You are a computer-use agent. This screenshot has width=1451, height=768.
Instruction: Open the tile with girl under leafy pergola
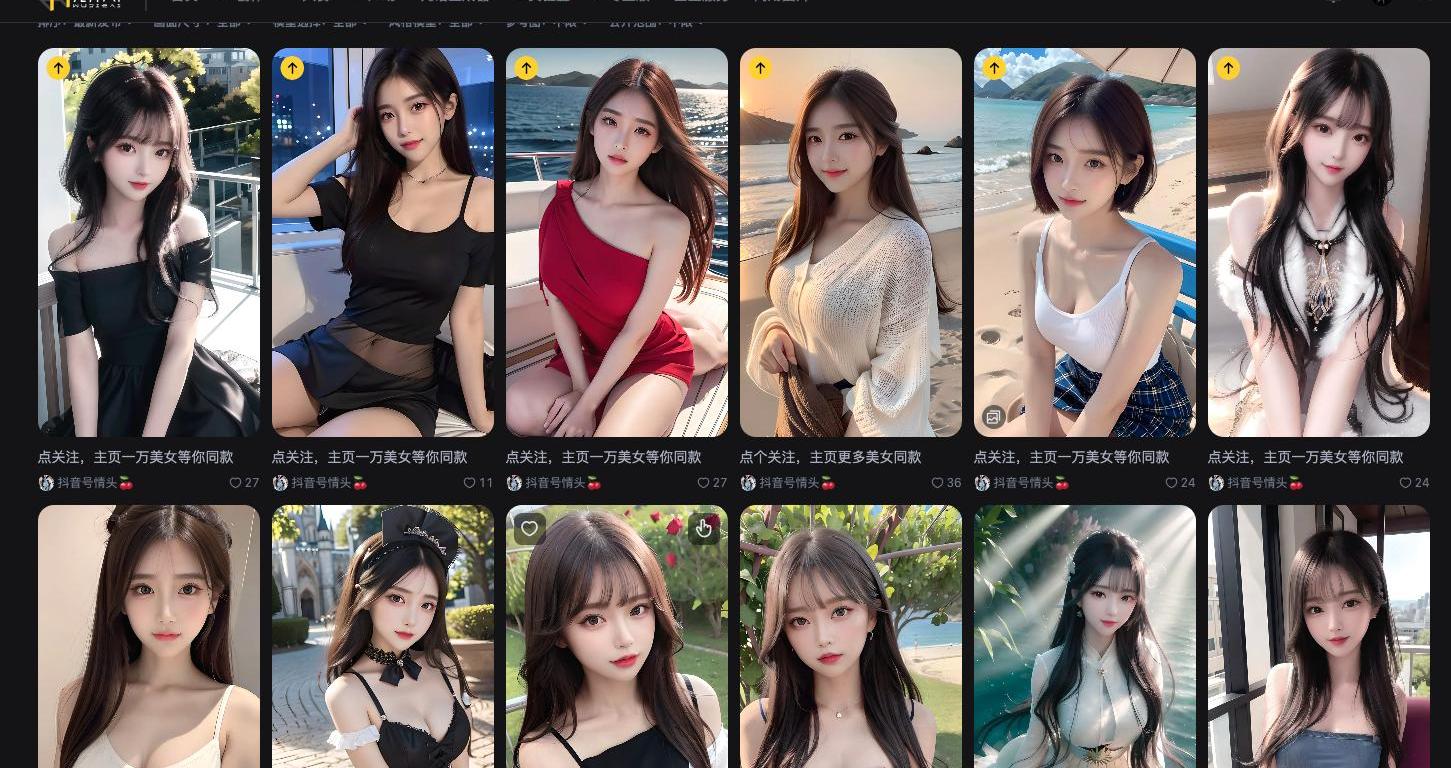pos(850,640)
